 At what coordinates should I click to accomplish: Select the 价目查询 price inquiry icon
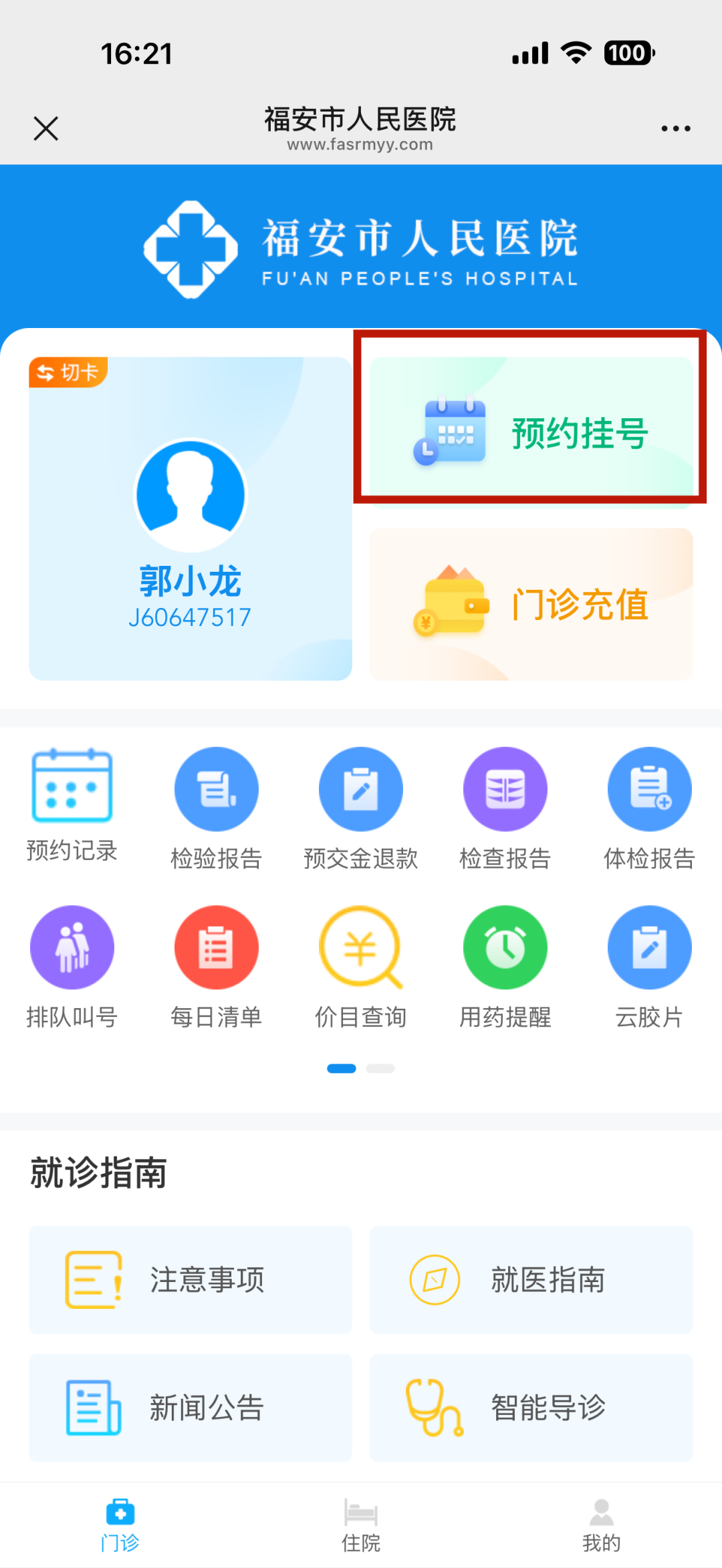tap(360, 947)
